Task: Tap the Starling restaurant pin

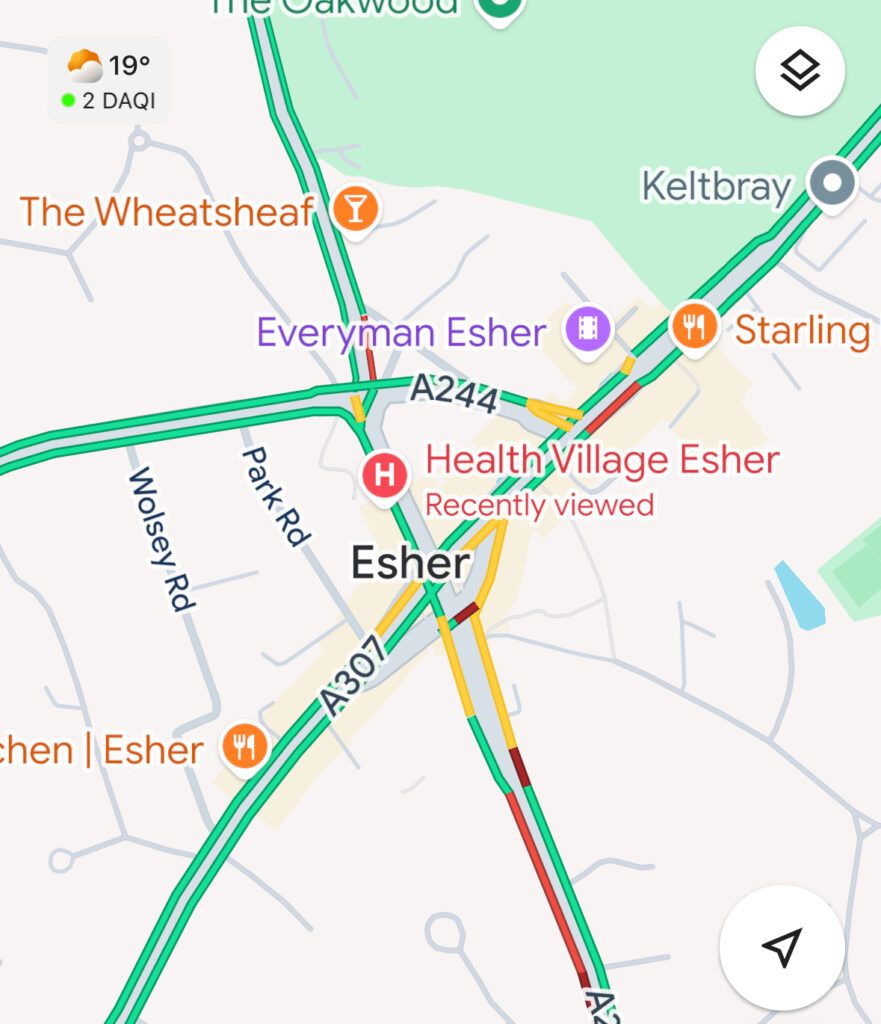Action: [695, 326]
